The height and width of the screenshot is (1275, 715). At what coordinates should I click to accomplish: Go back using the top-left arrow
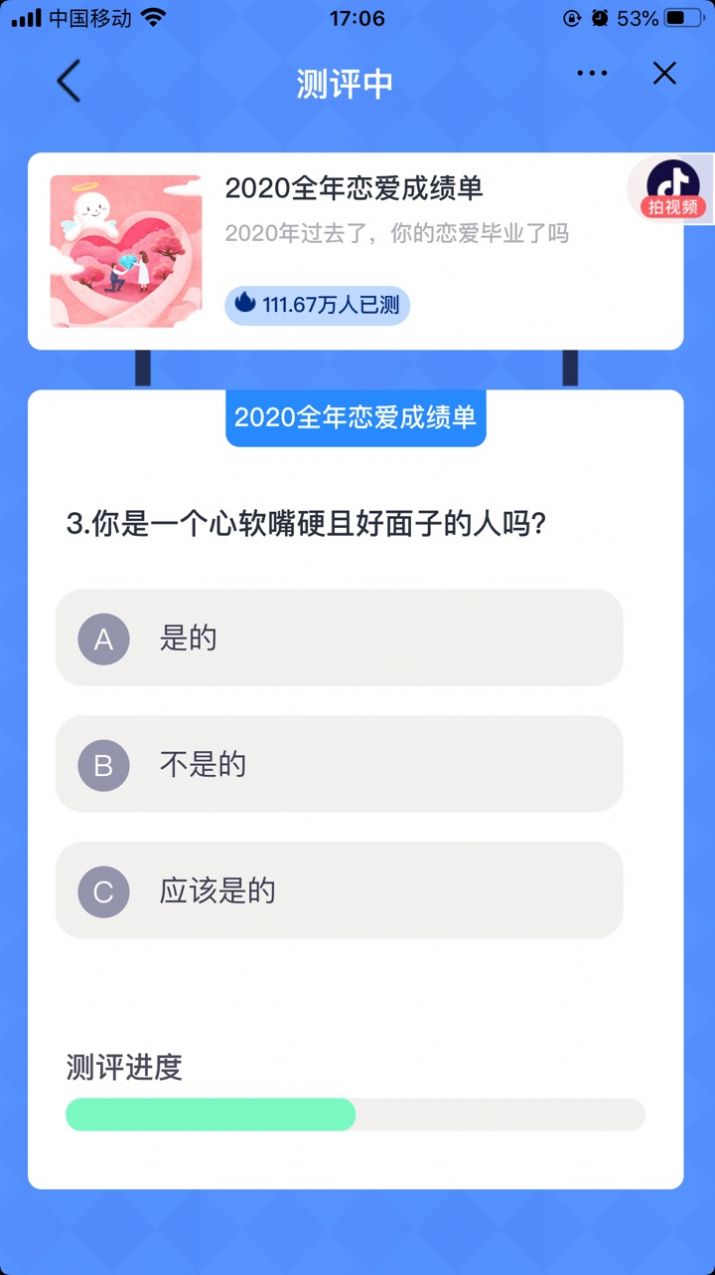68,82
